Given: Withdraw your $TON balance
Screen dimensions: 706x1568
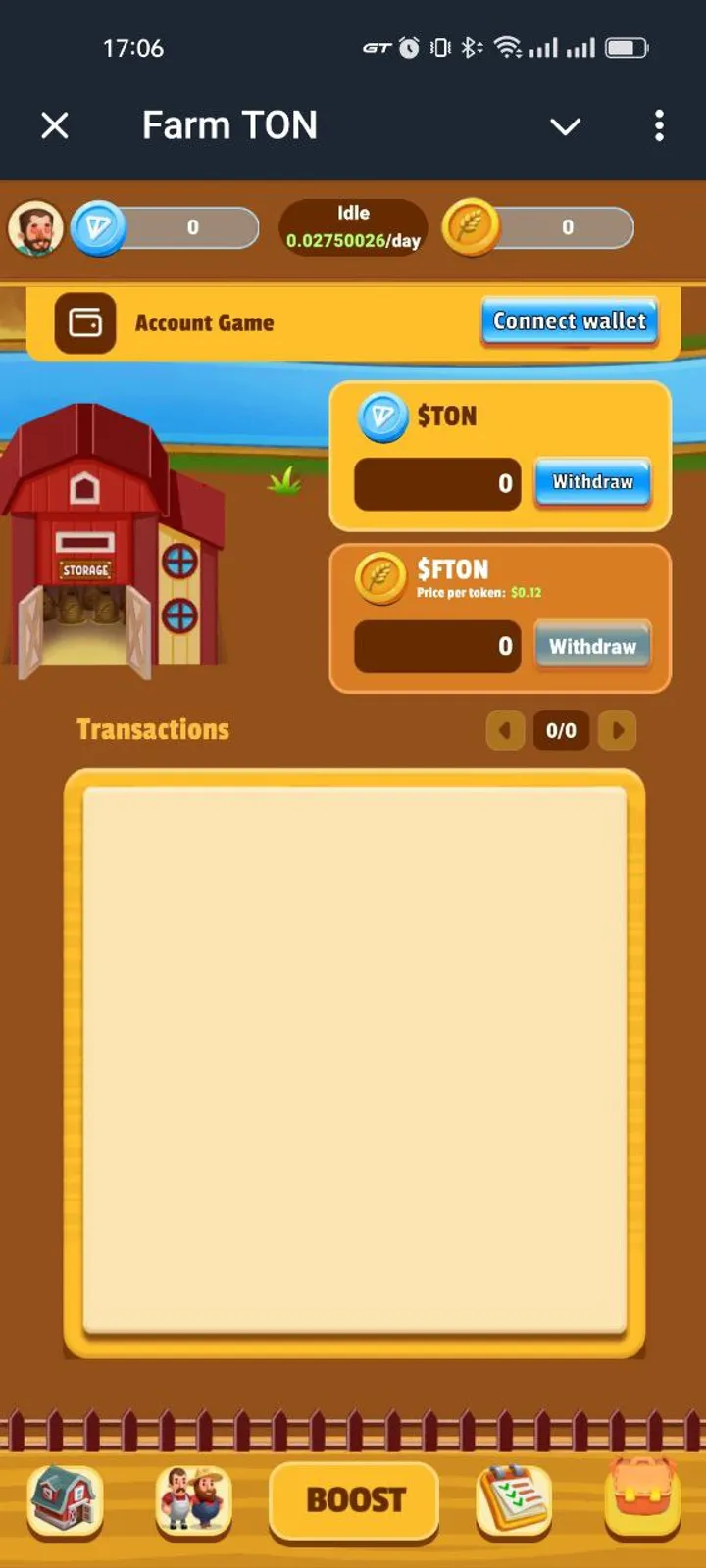Looking at the screenshot, I should [592, 481].
